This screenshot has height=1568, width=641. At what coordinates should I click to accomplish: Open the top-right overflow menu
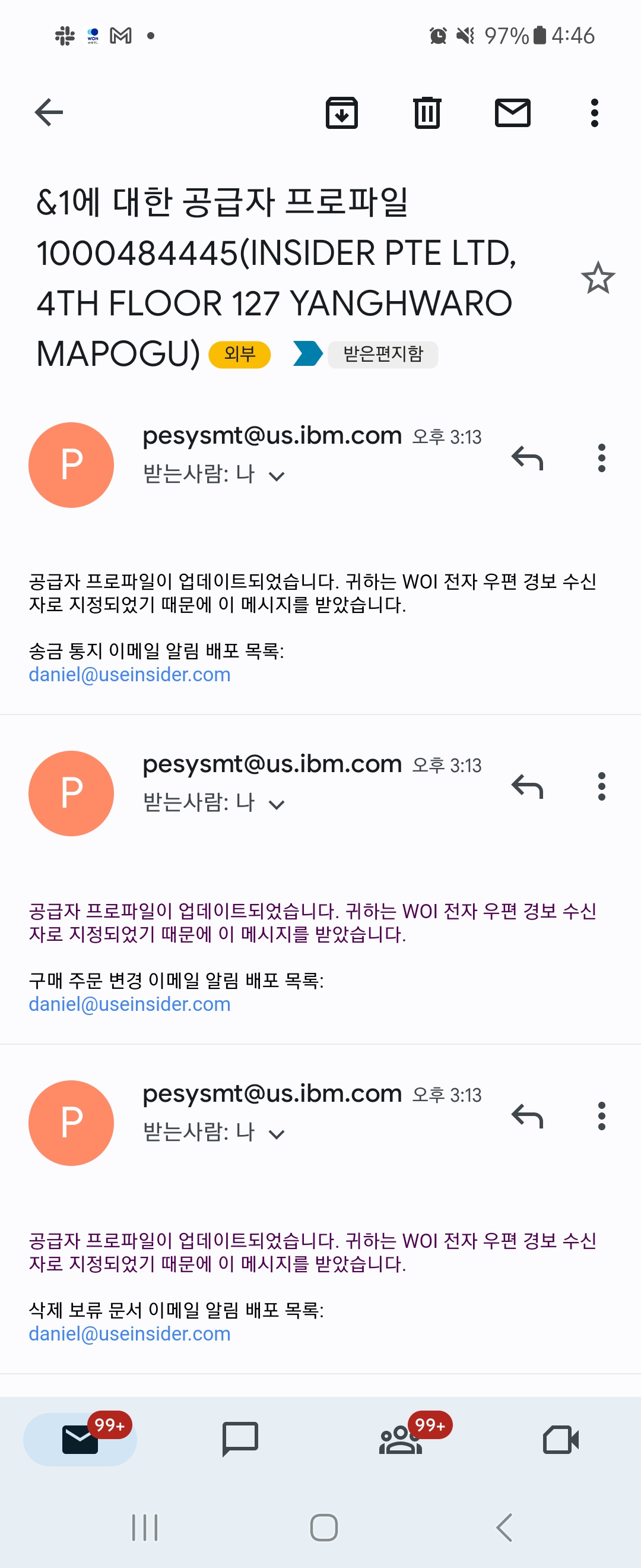594,113
